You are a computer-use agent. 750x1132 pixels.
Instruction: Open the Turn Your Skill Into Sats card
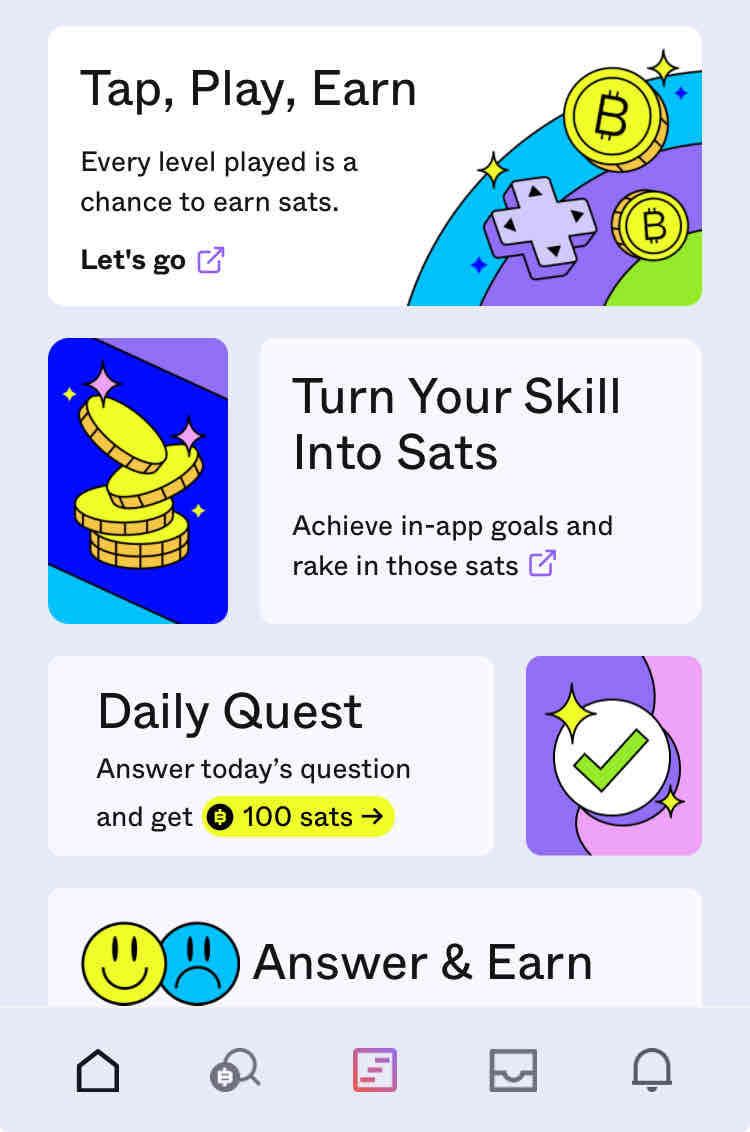[x=480, y=481]
